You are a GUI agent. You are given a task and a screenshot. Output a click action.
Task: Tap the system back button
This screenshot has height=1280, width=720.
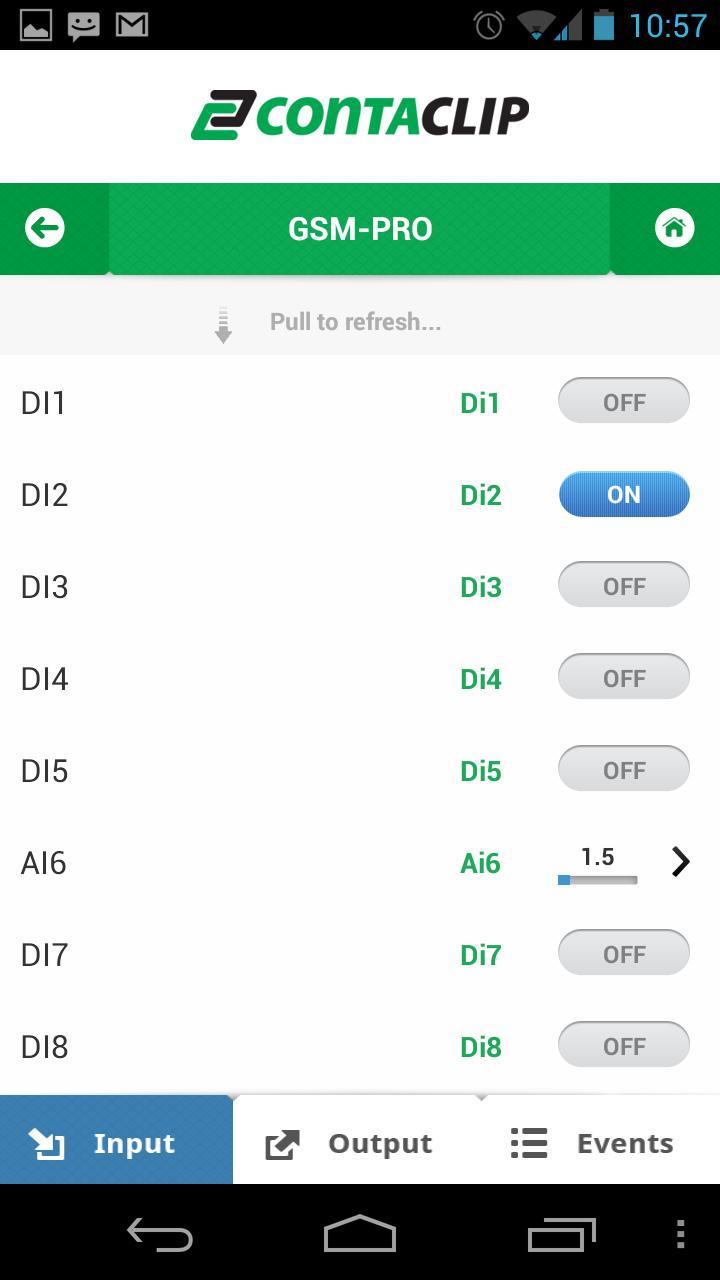(160, 1235)
